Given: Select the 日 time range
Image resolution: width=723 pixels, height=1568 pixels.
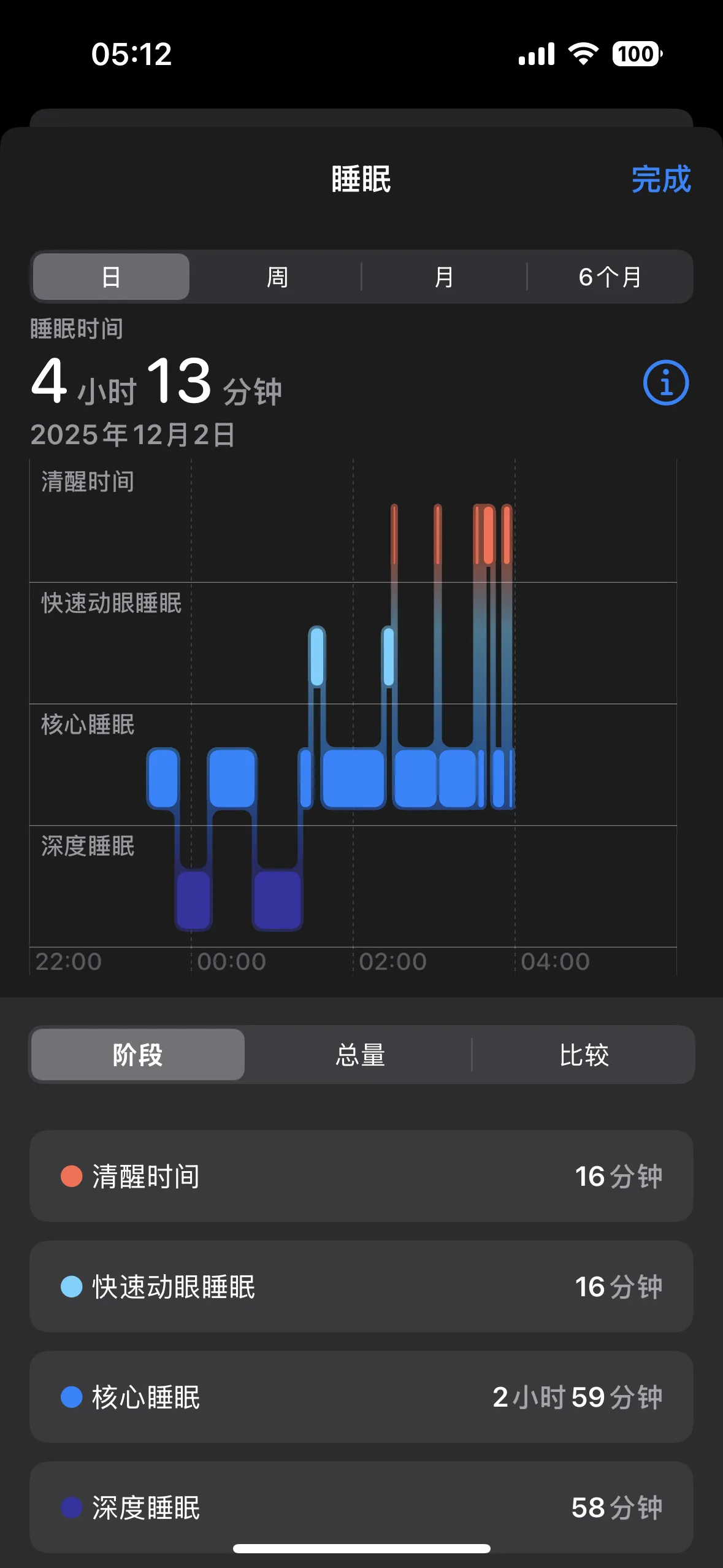Looking at the screenshot, I should pyautogui.click(x=111, y=277).
